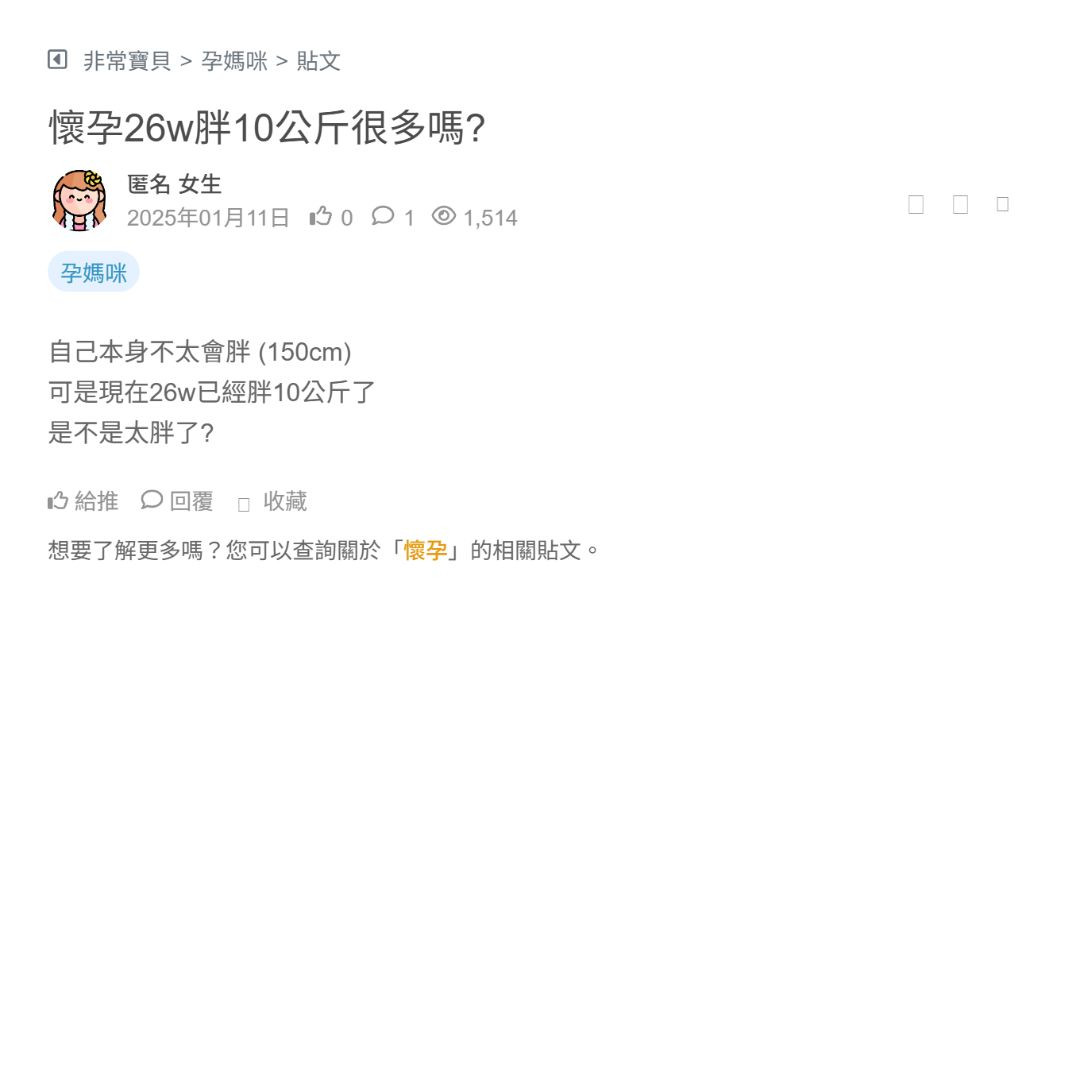Save the post with 收藏

point(273,502)
